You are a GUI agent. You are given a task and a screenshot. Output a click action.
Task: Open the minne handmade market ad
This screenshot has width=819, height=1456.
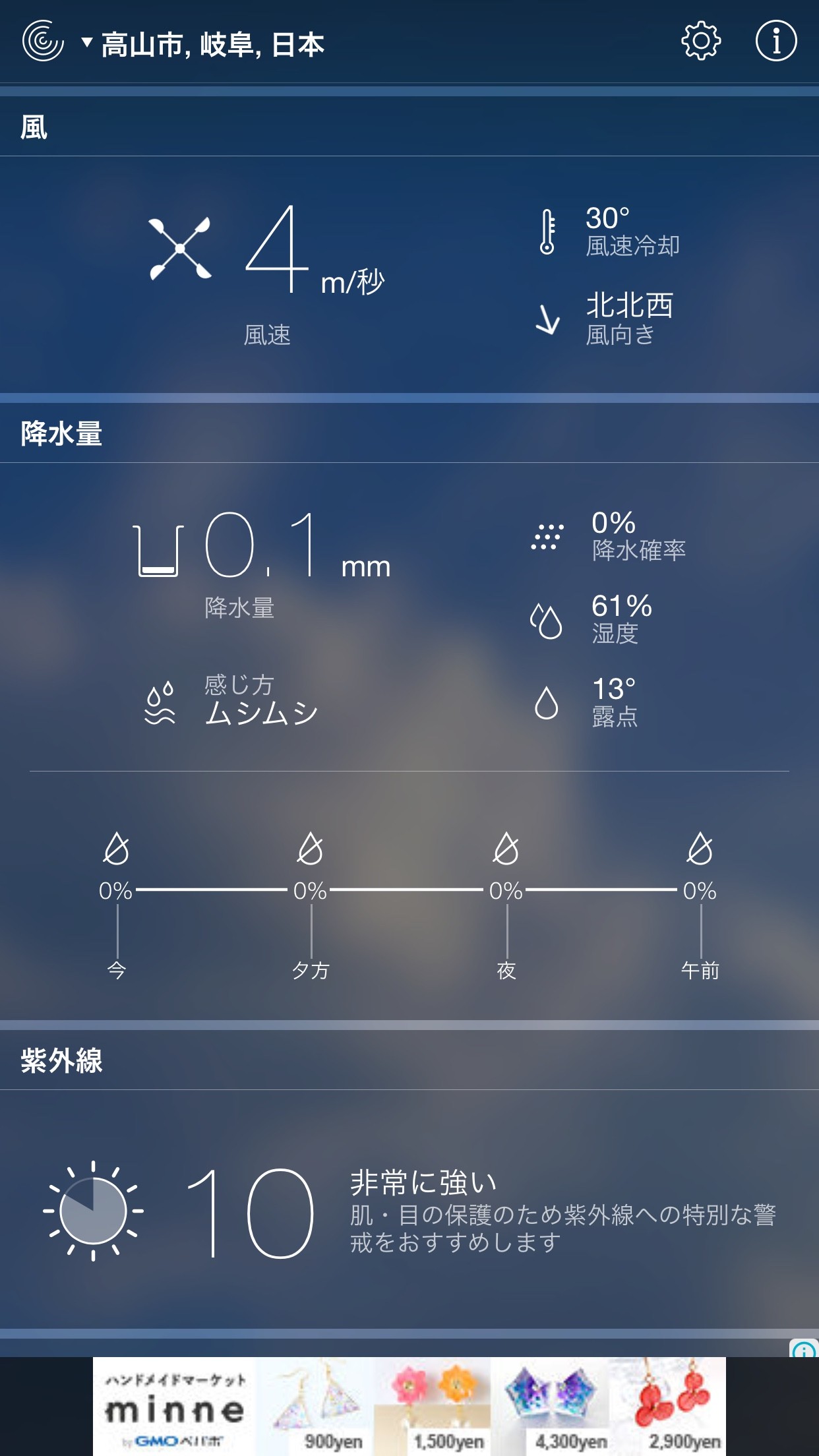[x=409, y=1406]
